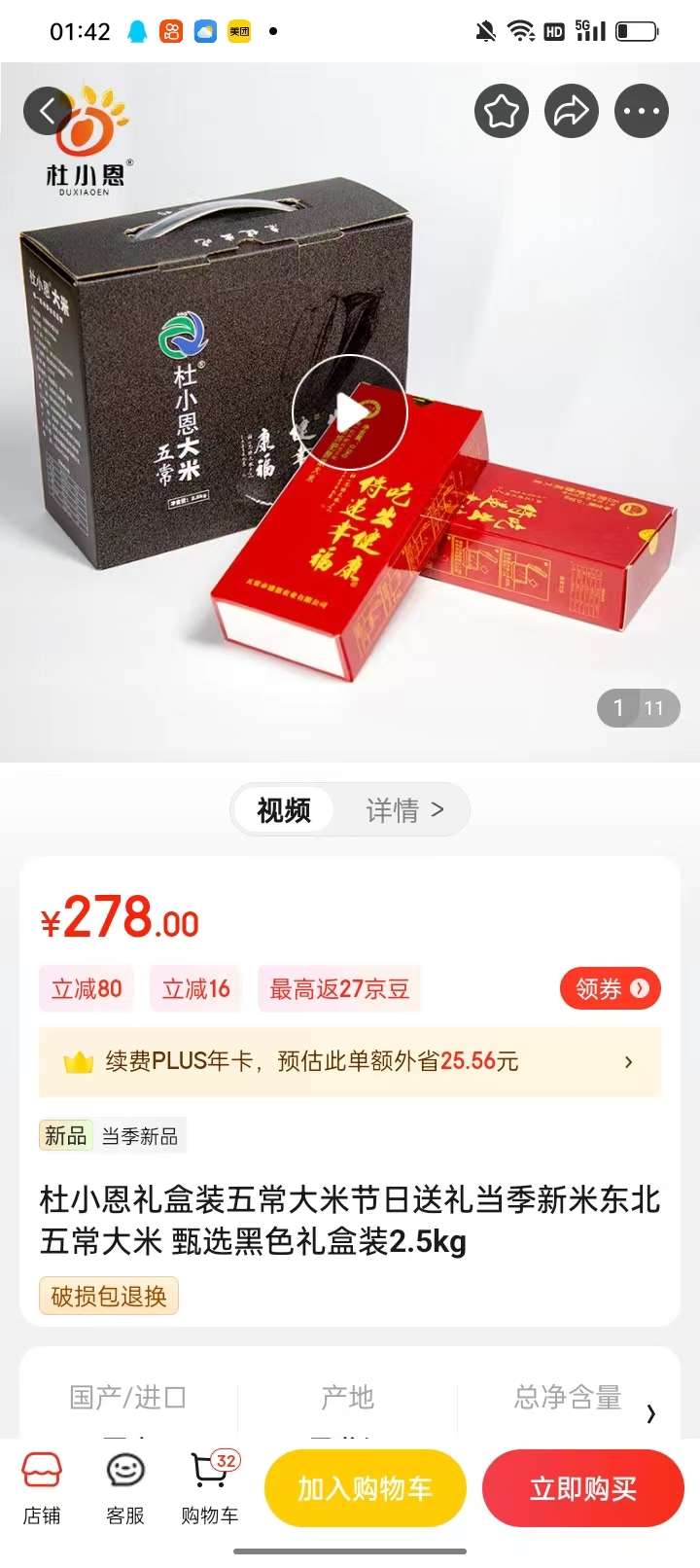Go back to the previous page
700x1568 pixels.
(48, 112)
